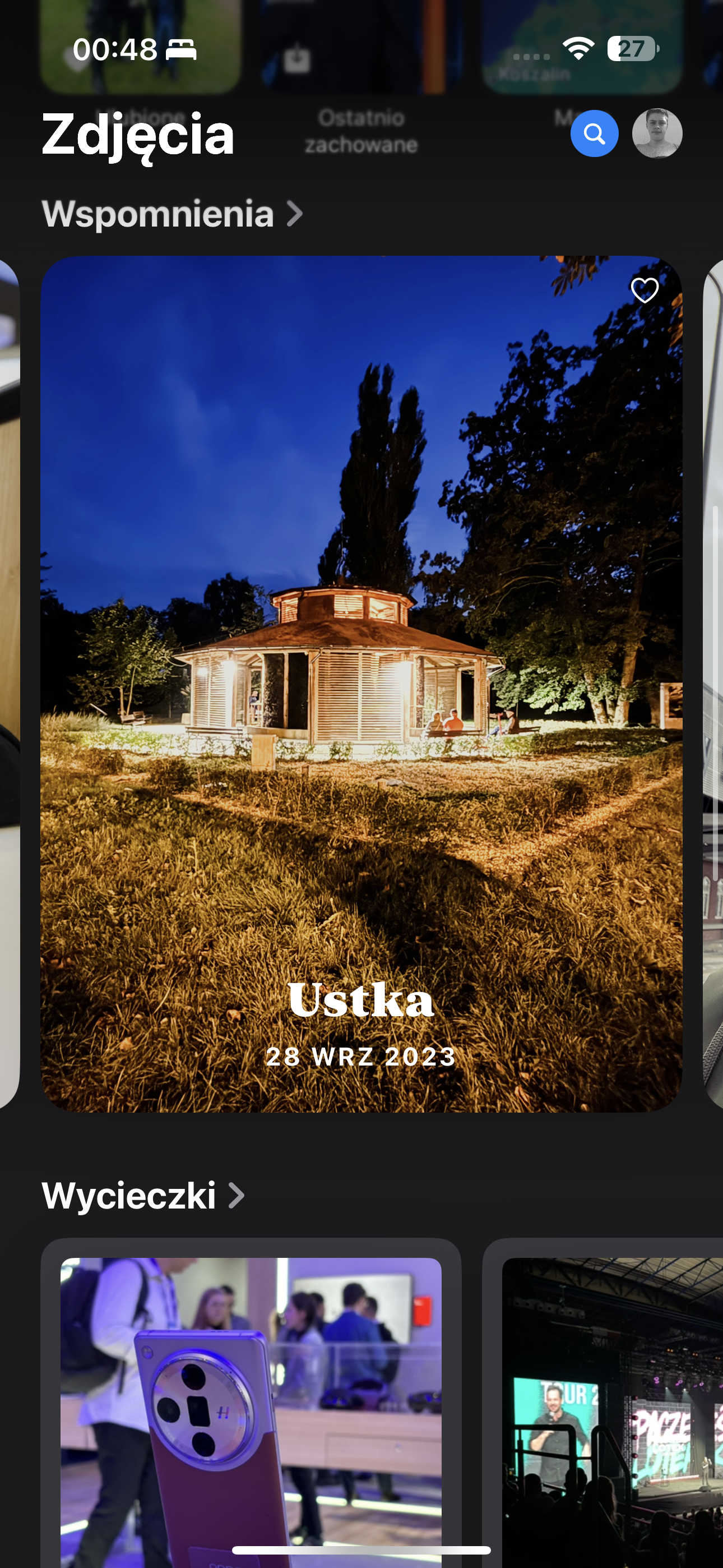723x1568 pixels.
Task: Open the Wycieczki section
Action: 143,1196
